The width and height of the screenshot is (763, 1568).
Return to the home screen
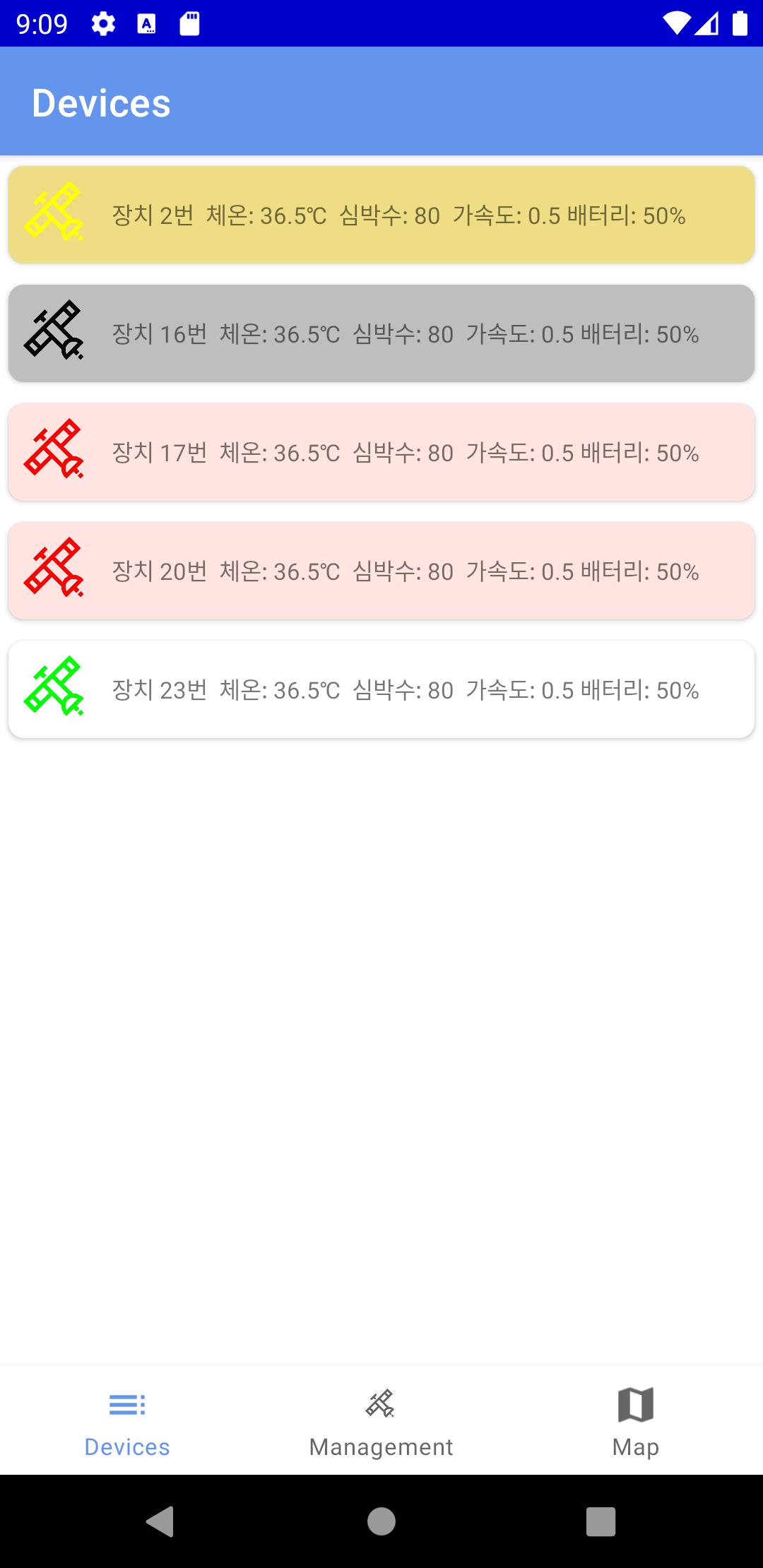pos(381,1521)
